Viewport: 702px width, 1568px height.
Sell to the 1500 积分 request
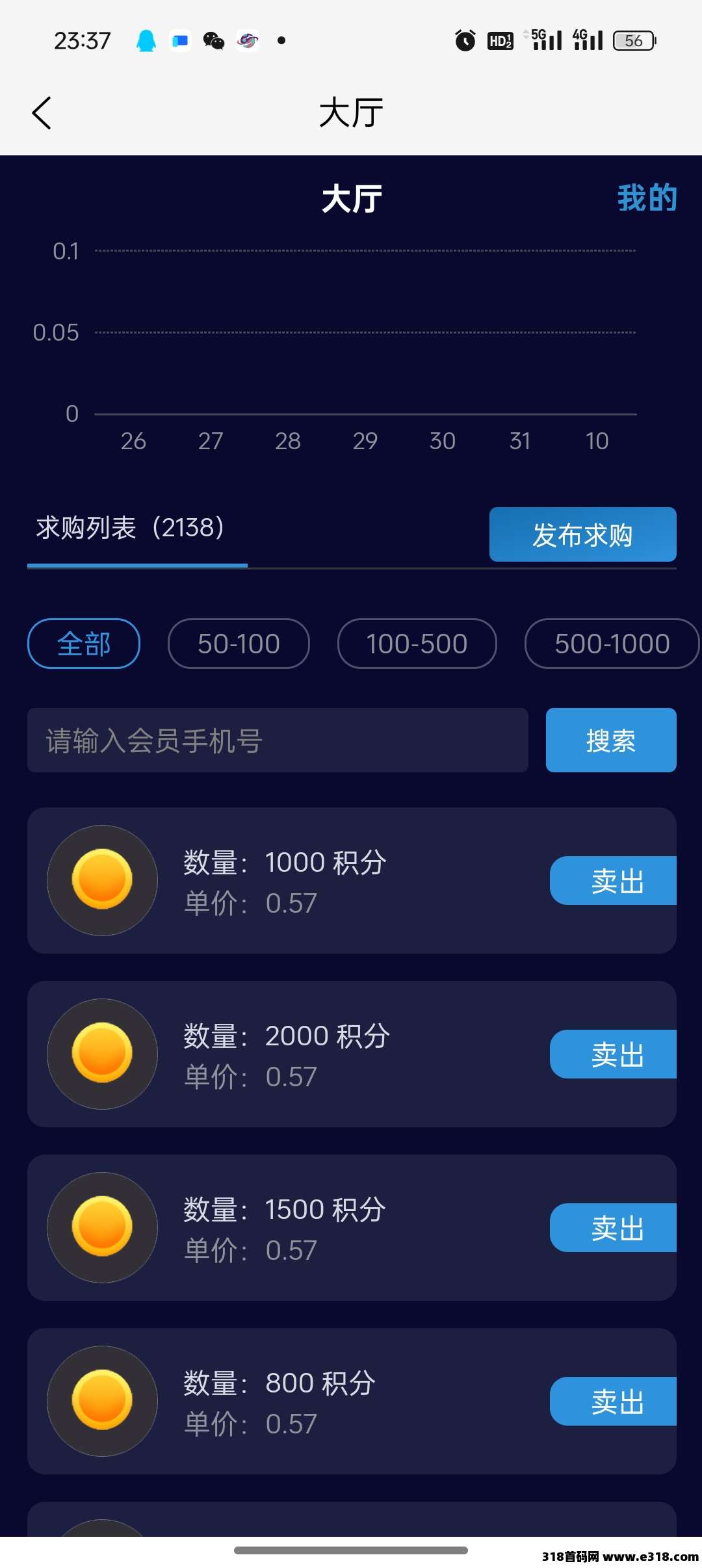[613, 1228]
